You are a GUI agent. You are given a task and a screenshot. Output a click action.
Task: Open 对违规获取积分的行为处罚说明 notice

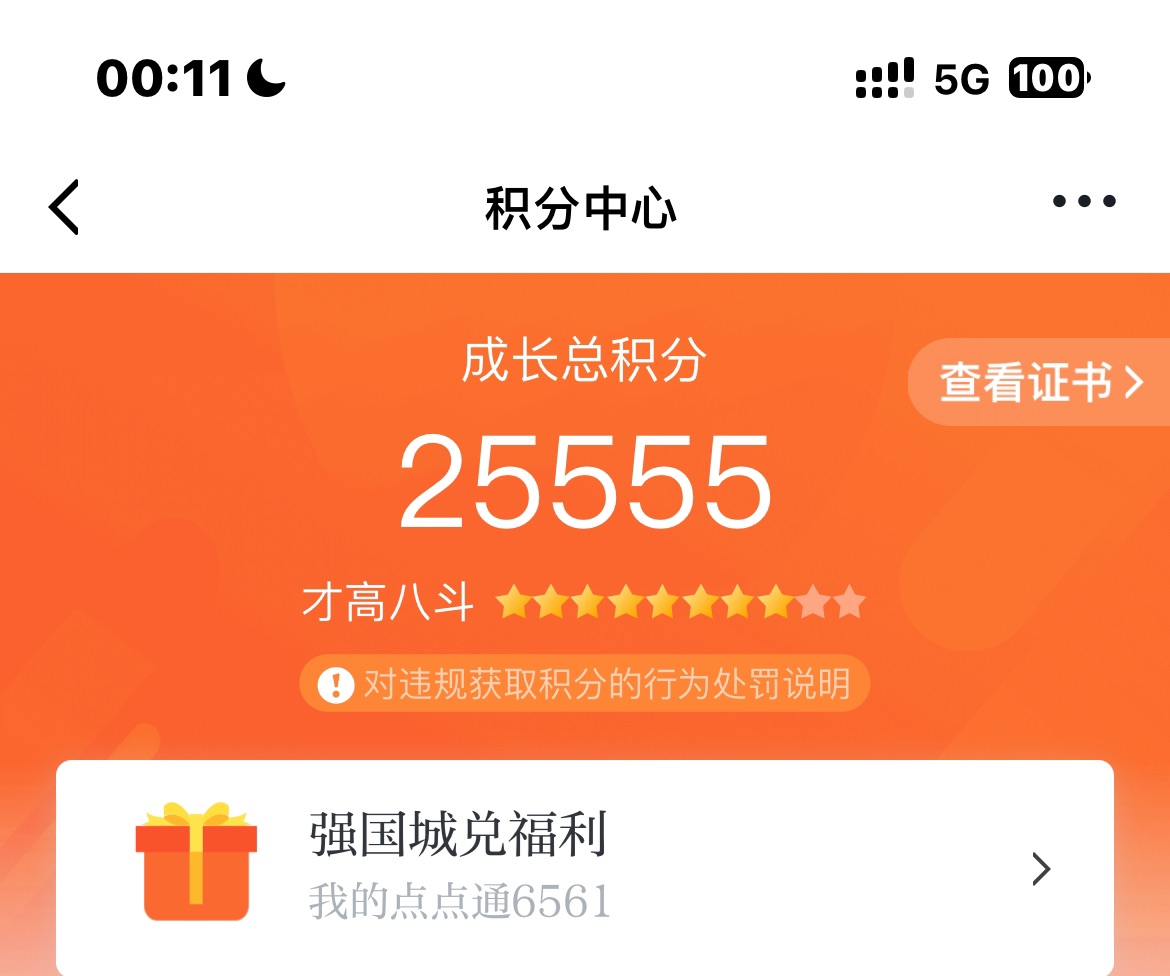585,685
